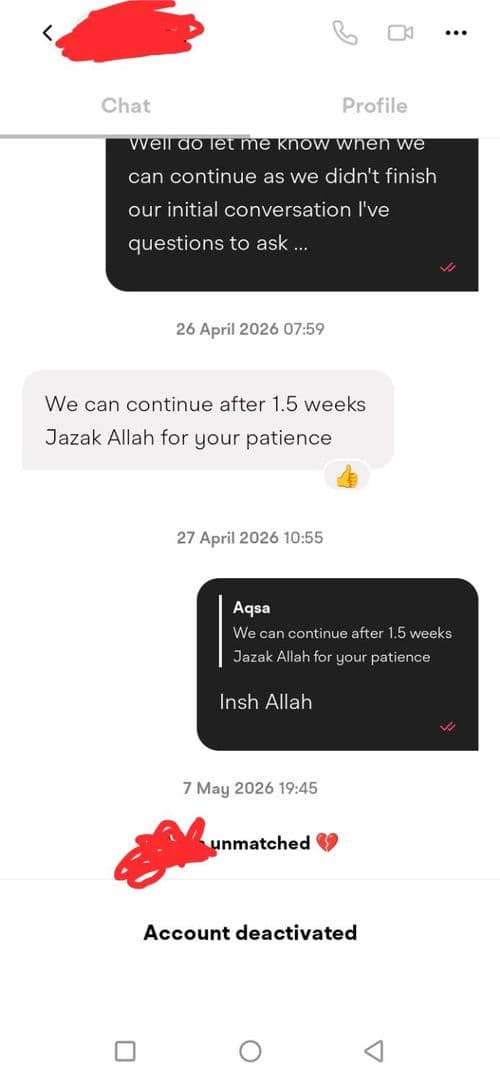
Task: Start a video call
Action: pos(400,32)
